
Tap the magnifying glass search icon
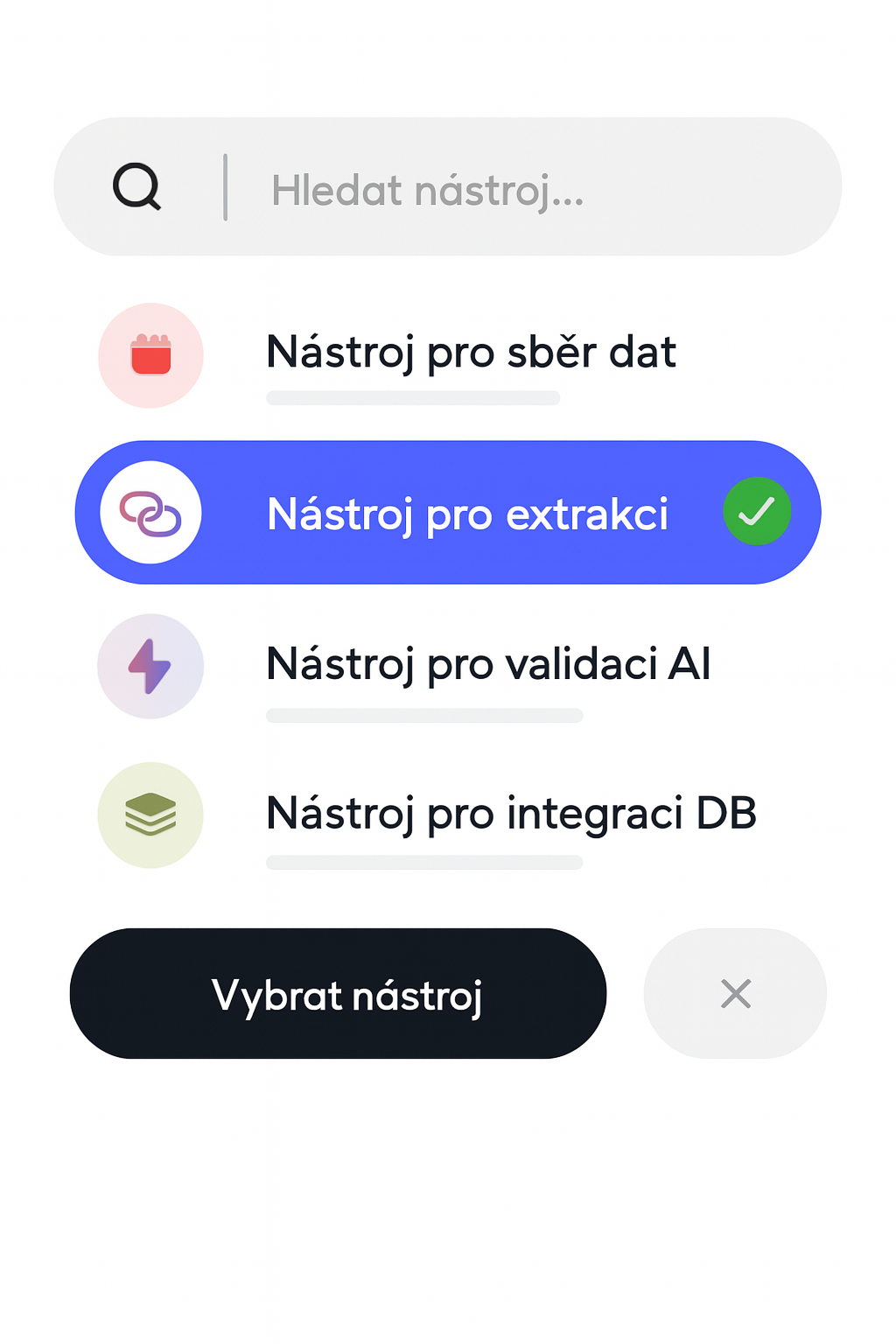click(x=137, y=186)
